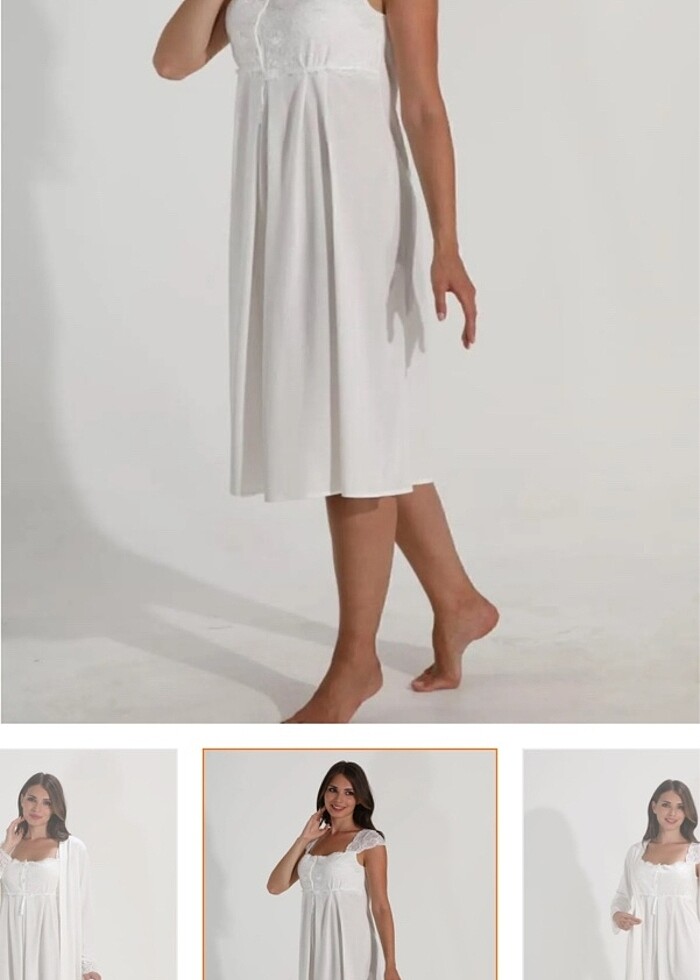Open the large main nightgown photo
Viewport: 700px width, 980px height.
[350, 360]
